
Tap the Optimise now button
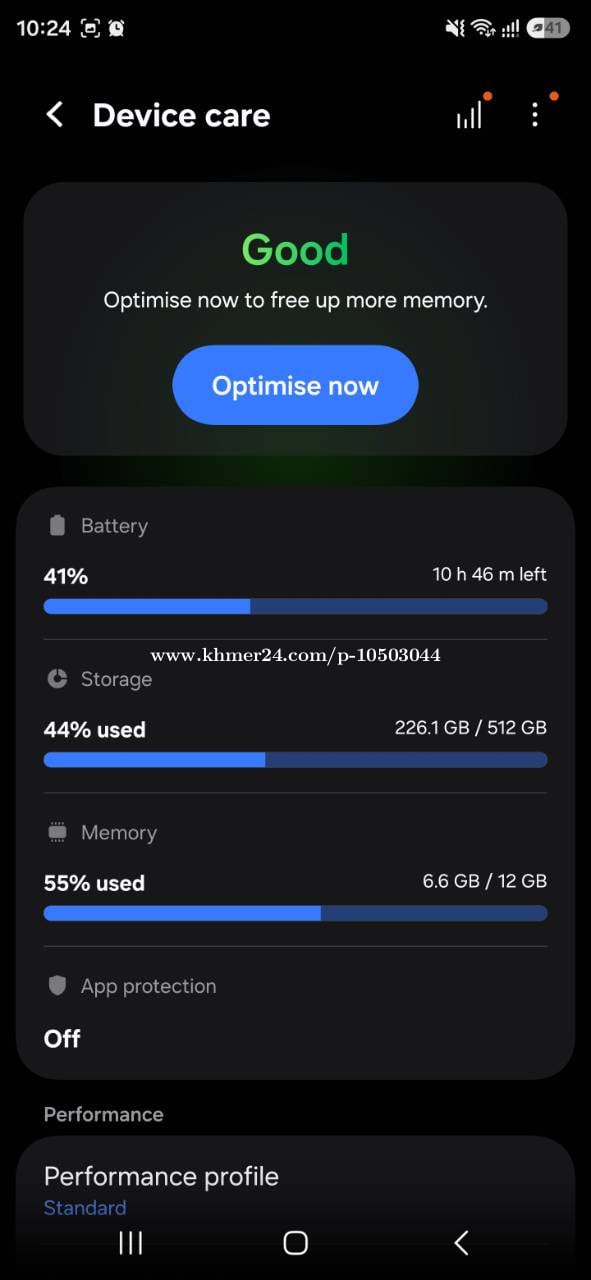coord(295,385)
